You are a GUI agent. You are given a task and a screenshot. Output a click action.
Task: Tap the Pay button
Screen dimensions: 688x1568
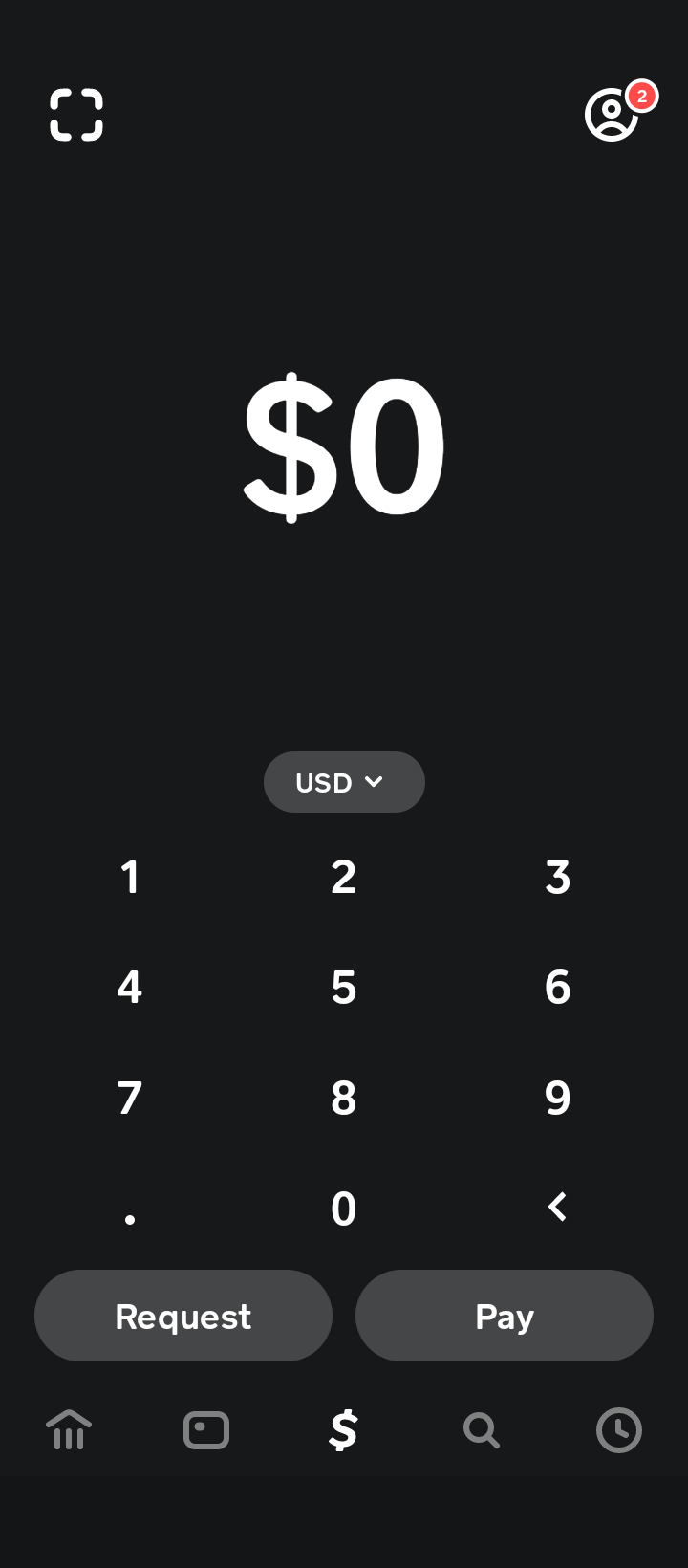point(505,1316)
